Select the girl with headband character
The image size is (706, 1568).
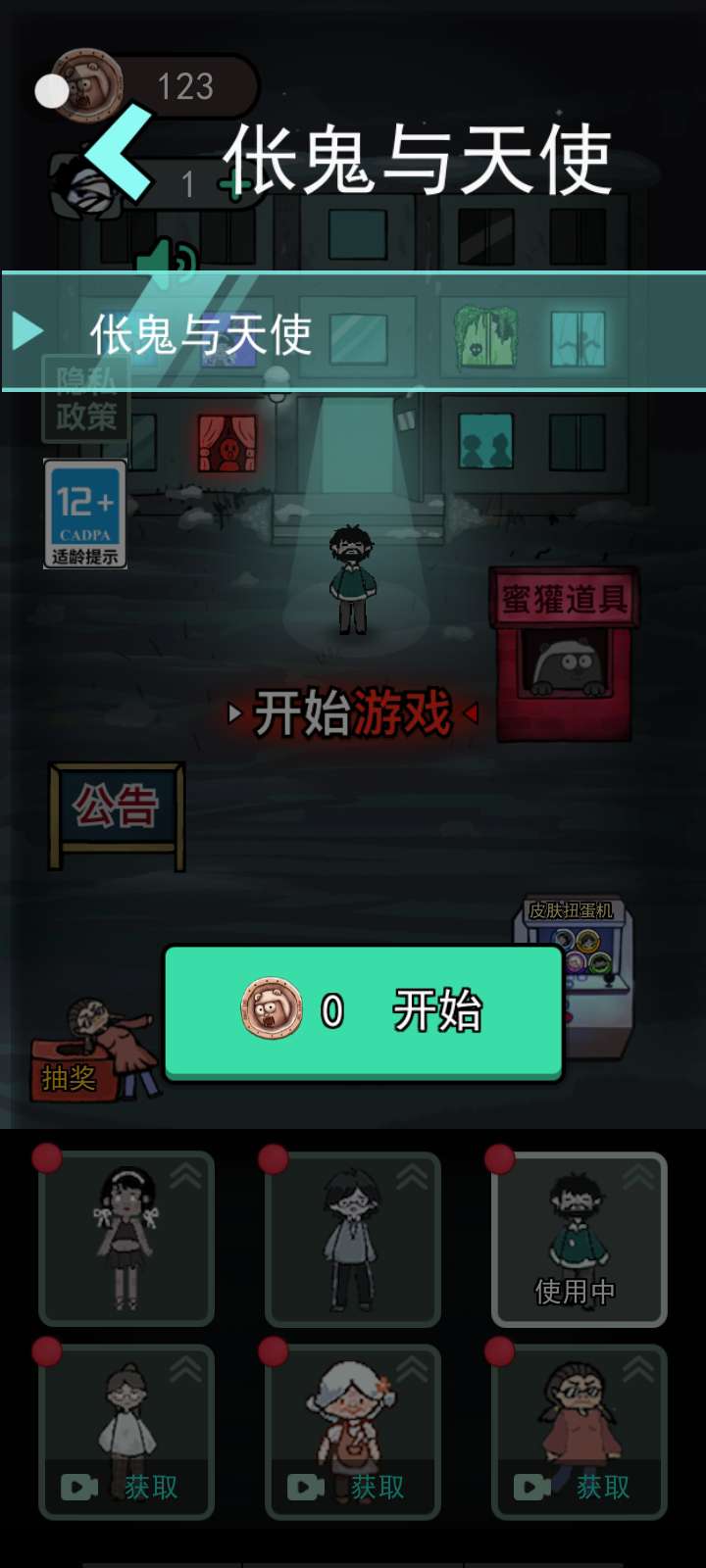[126, 1239]
